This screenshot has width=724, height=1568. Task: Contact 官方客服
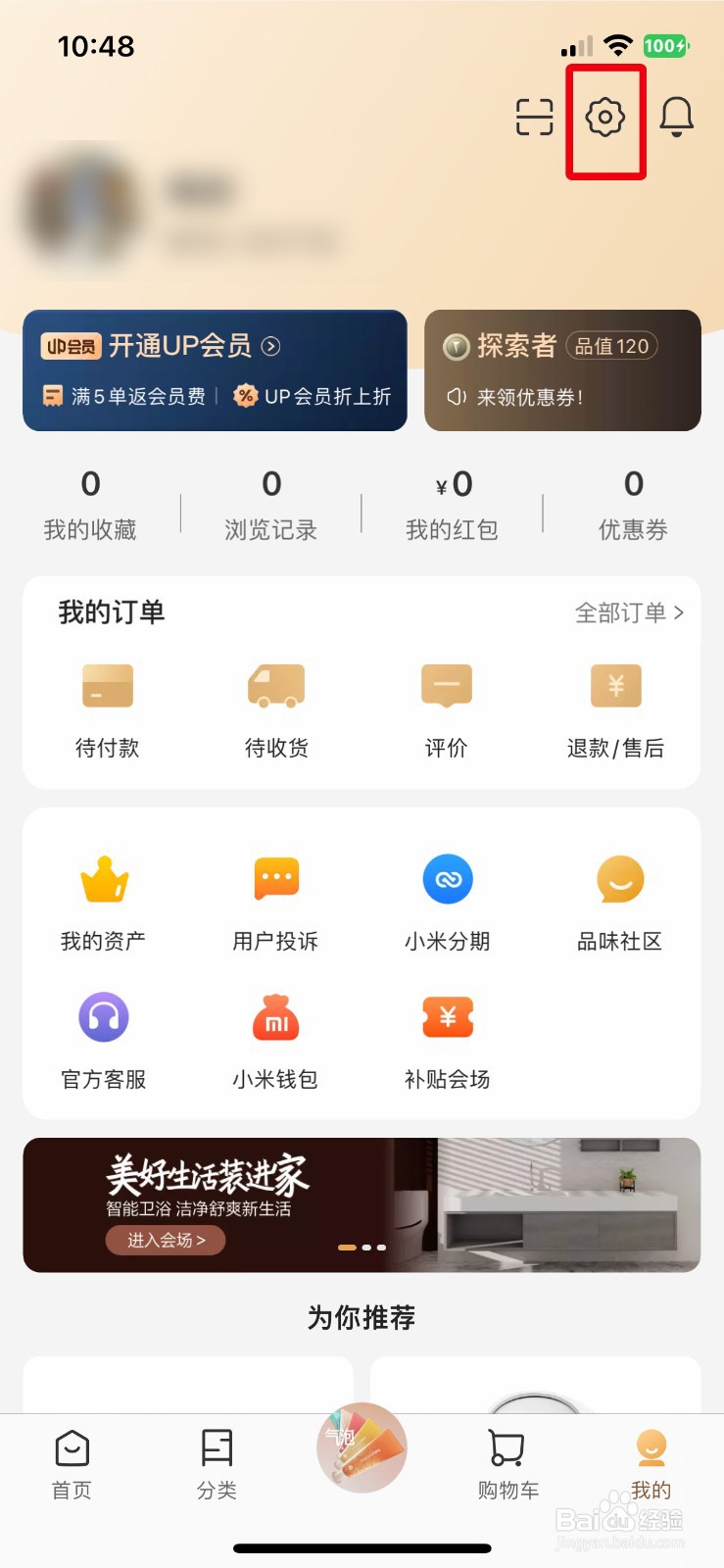pos(104,1040)
